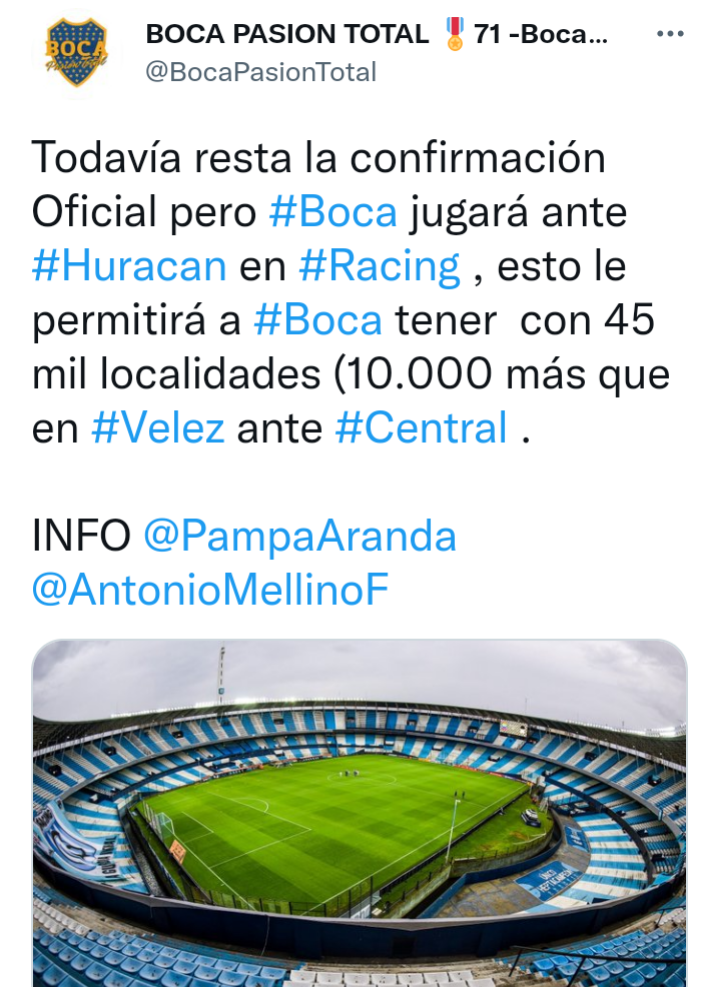The width and height of the screenshot is (719, 987).
Task: Open the #Velez hashtag
Action: [158, 428]
